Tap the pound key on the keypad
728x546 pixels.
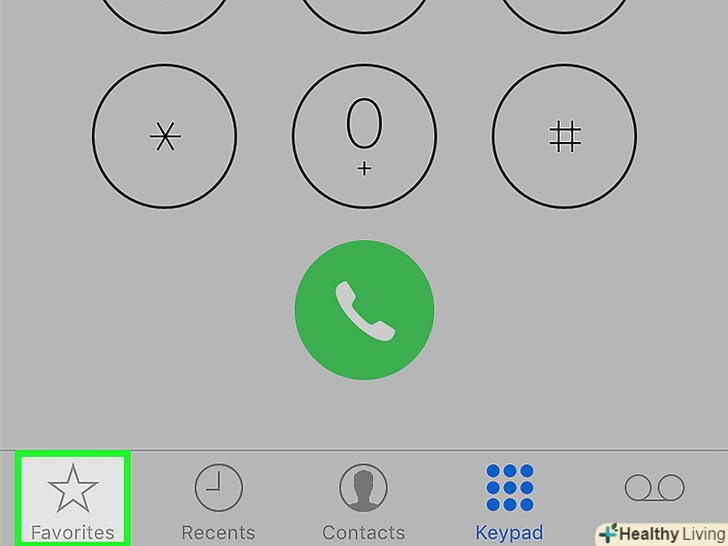click(565, 137)
